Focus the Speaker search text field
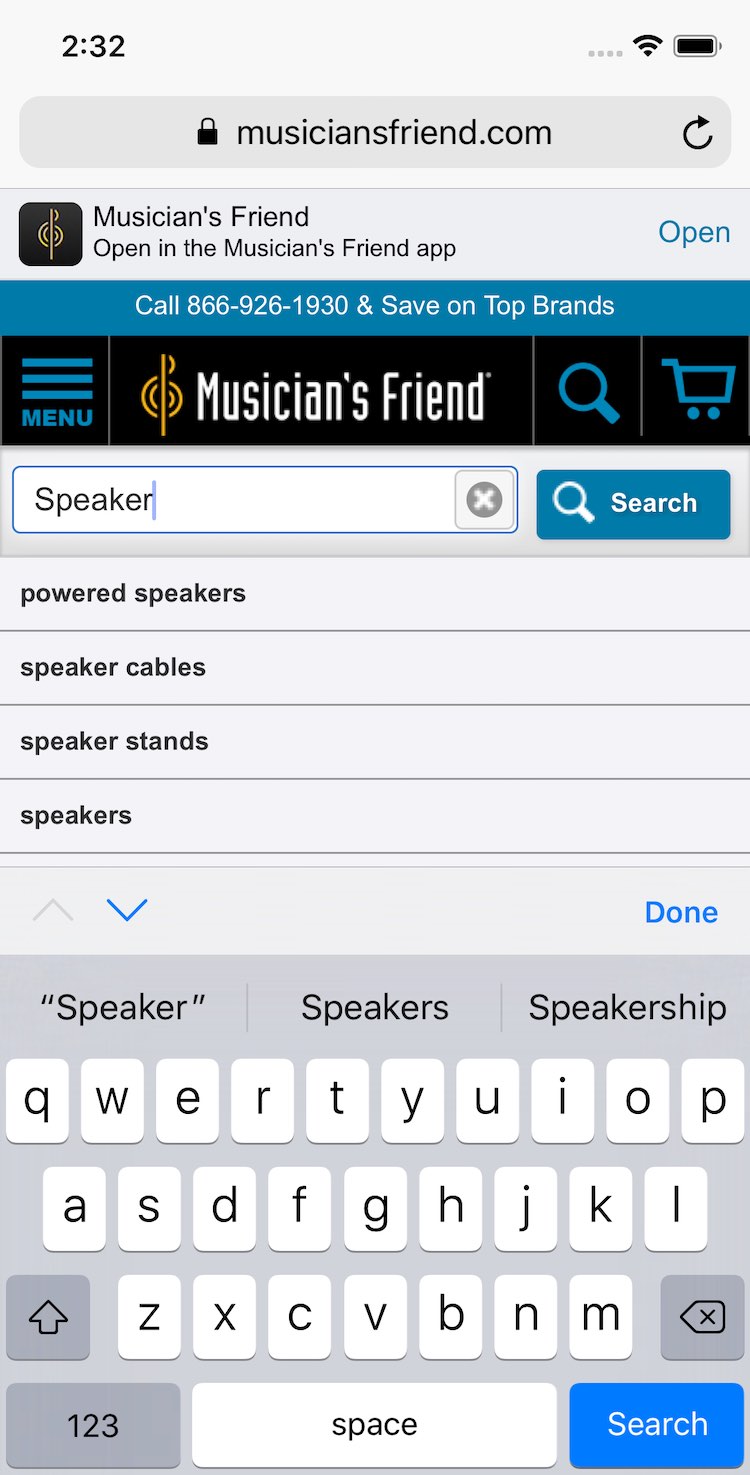 pos(235,500)
